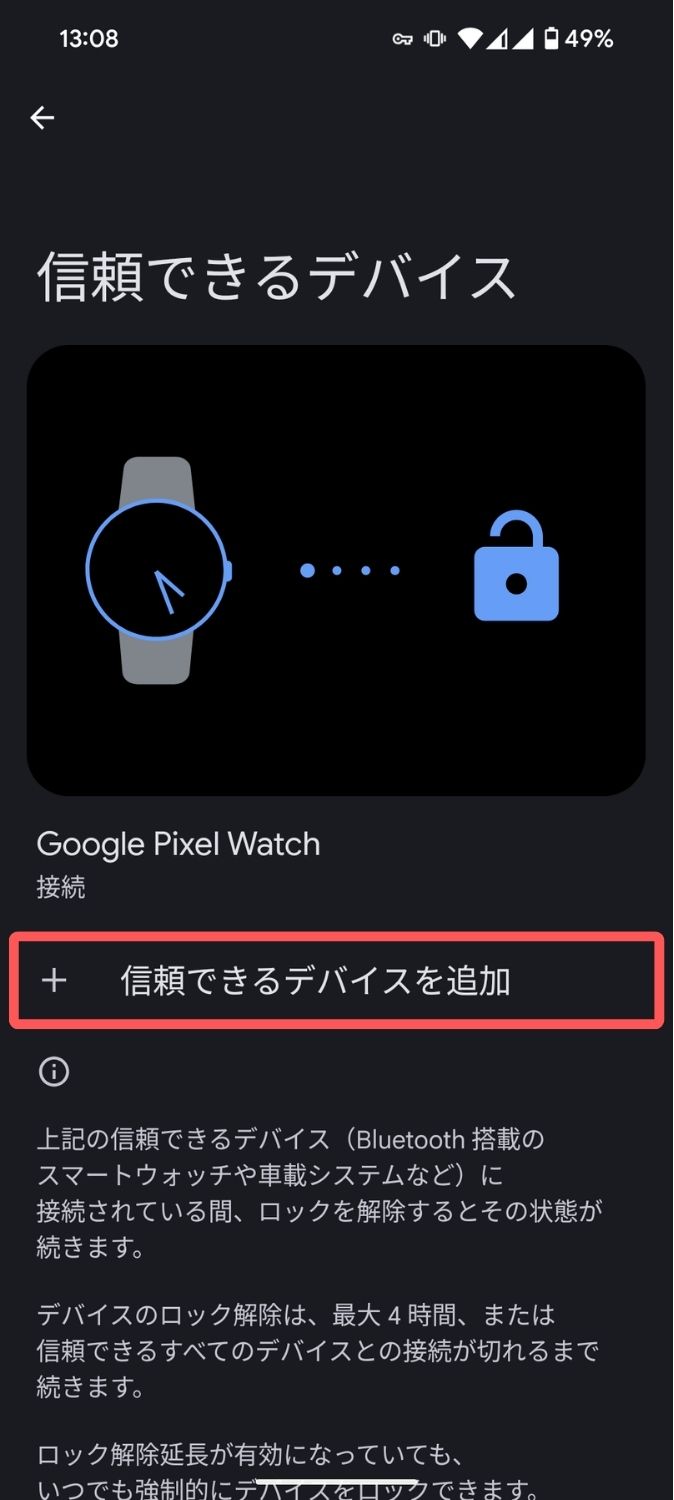Image resolution: width=674 pixels, height=1500 pixels.
Task: Open the Google Pixel Watch device entry
Action: click(x=178, y=861)
